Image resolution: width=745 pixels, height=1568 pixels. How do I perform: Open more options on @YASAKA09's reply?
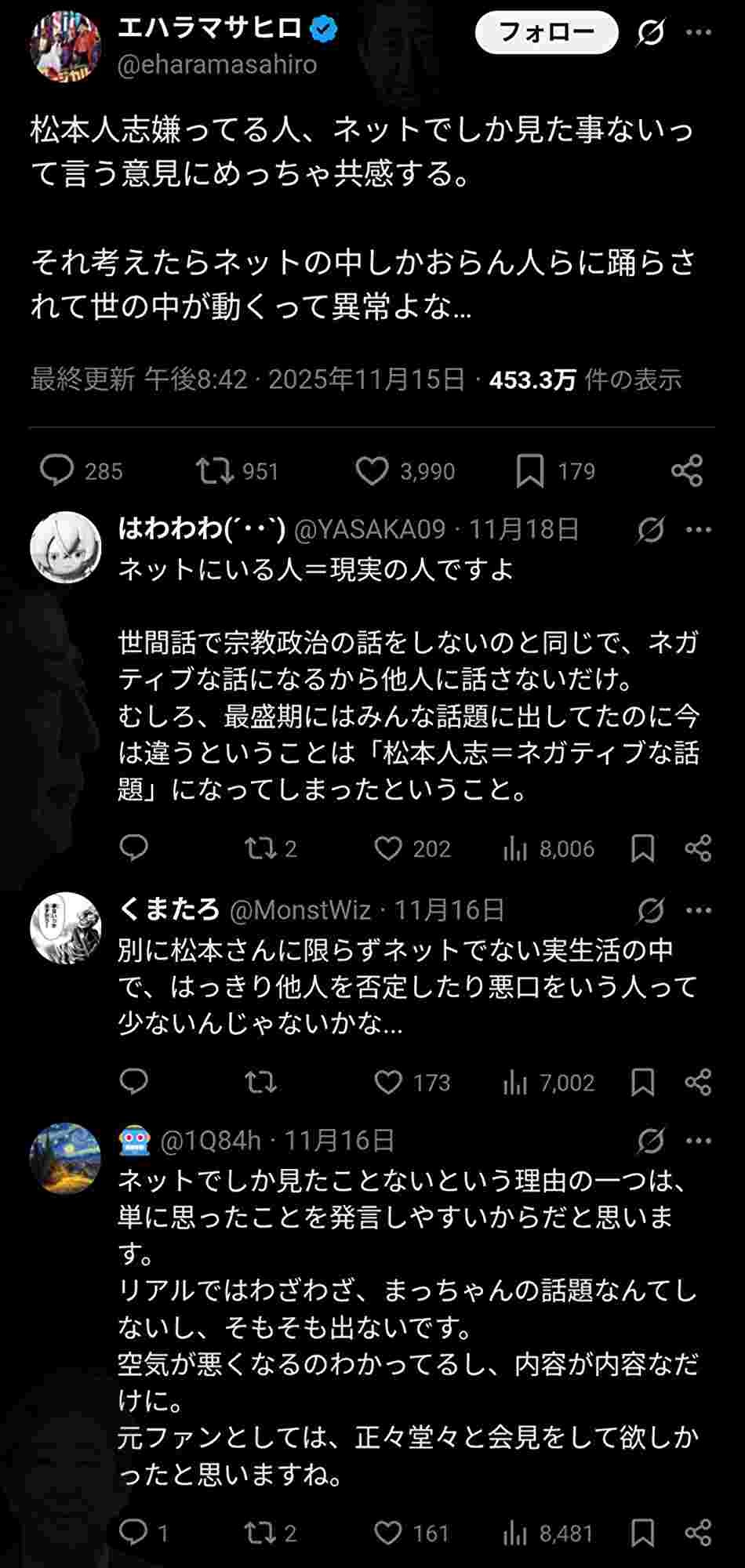[699, 530]
